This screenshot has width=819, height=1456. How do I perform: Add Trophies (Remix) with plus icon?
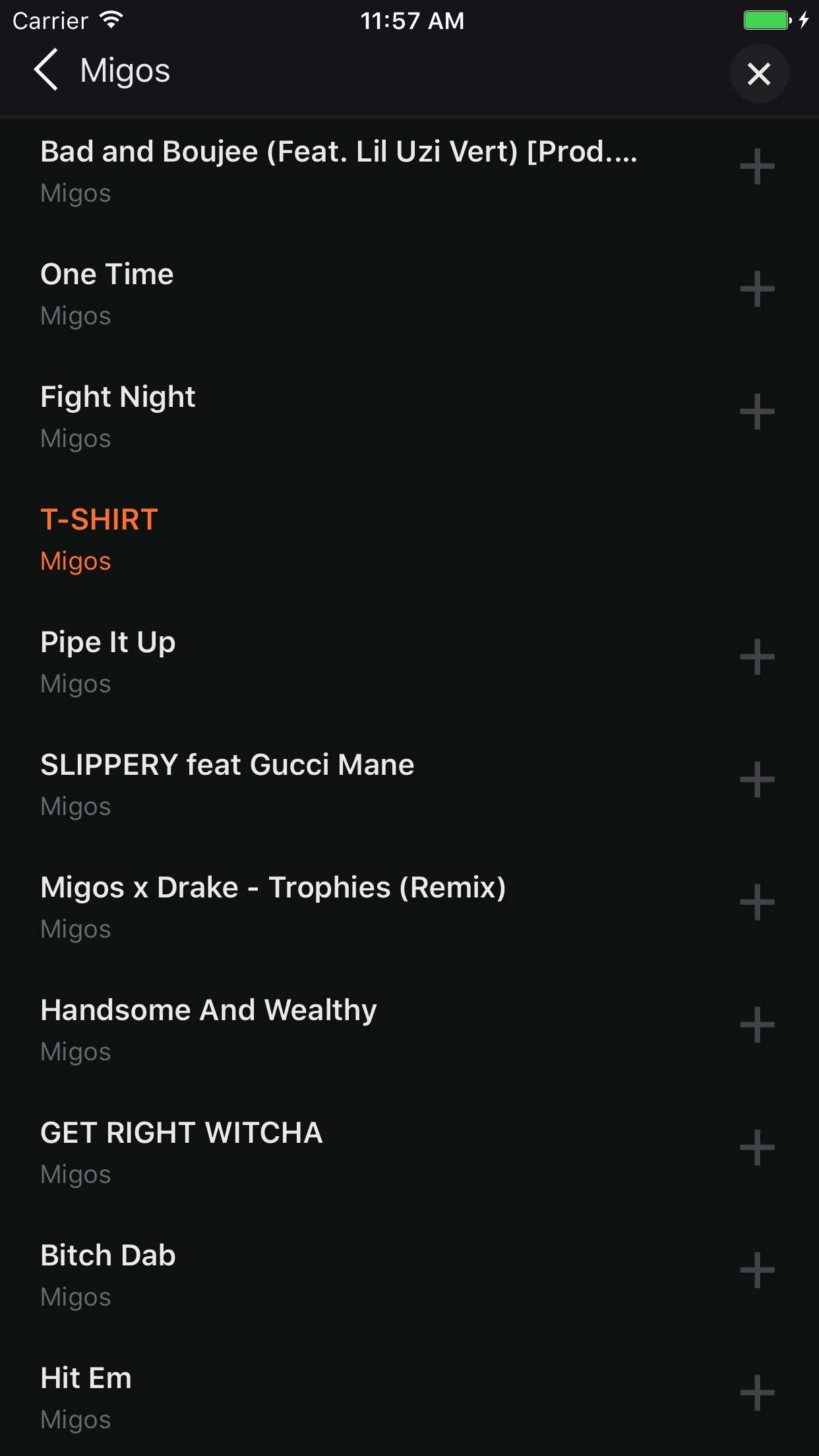click(757, 903)
